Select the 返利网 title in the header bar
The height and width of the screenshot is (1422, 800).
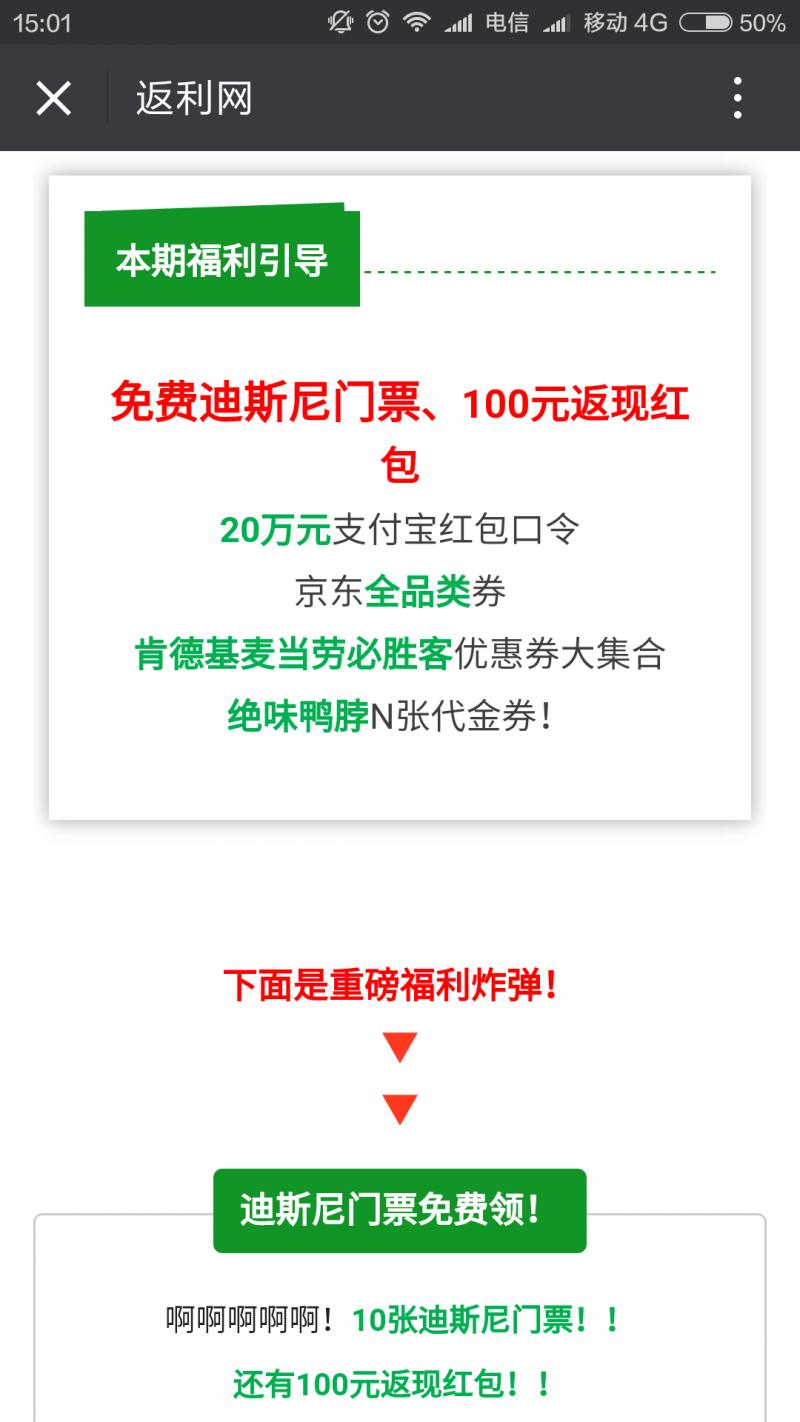pyautogui.click(x=193, y=97)
